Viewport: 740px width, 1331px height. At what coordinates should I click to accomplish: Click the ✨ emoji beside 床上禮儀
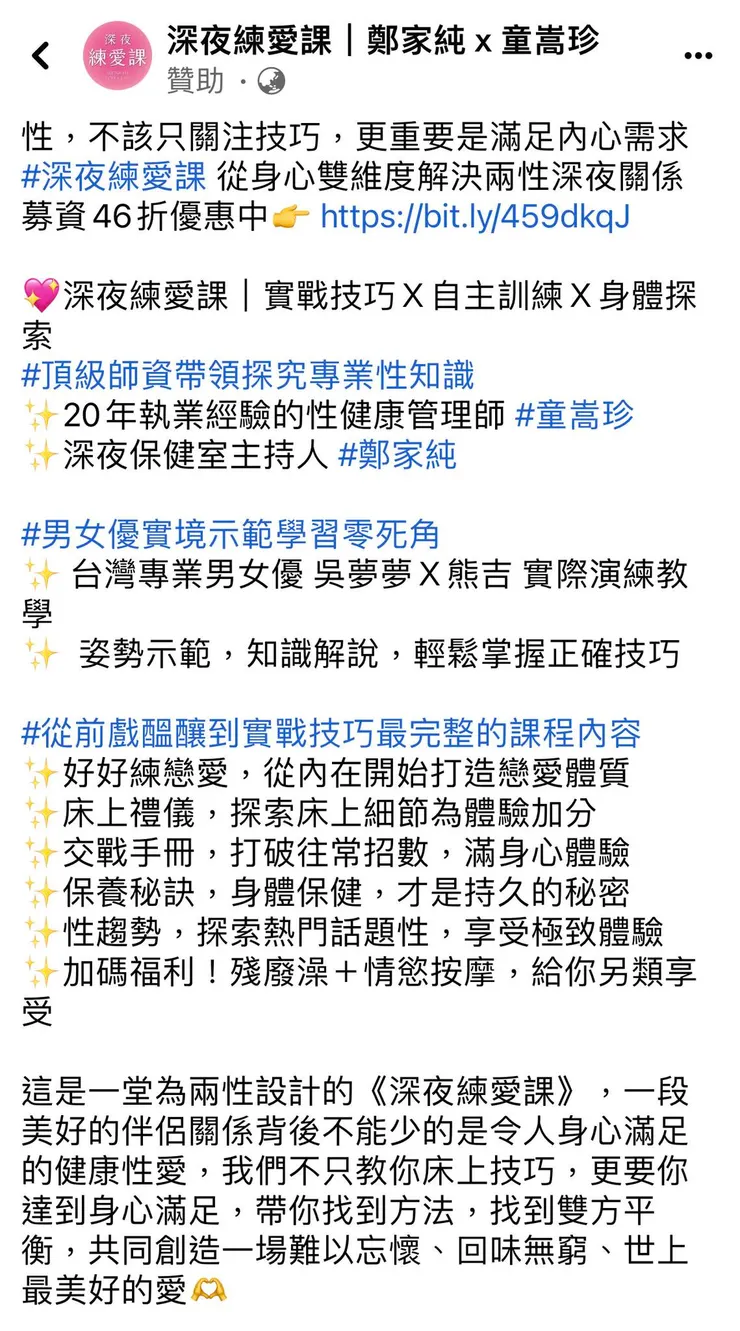[x=38, y=813]
